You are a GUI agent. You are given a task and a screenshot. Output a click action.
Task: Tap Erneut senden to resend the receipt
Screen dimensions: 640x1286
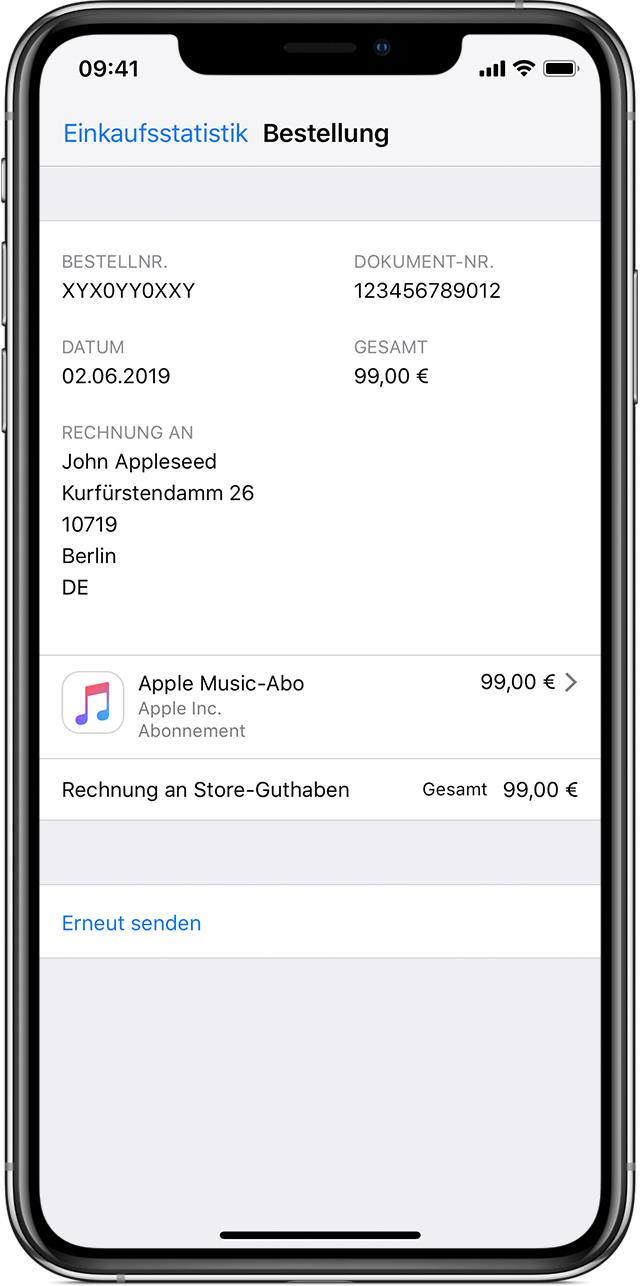[131, 923]
